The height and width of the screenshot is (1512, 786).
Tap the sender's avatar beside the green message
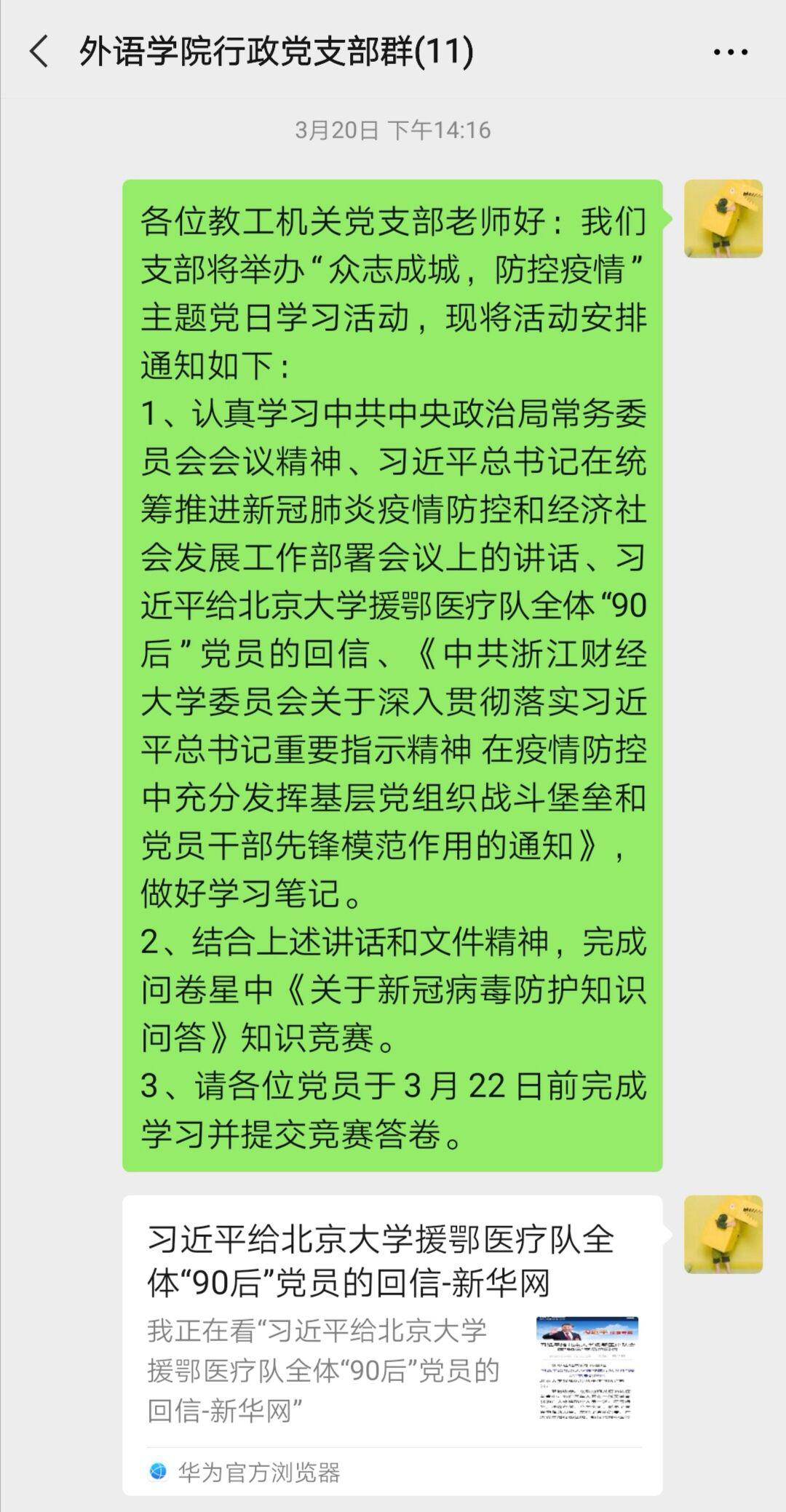(x=723, y=219)
